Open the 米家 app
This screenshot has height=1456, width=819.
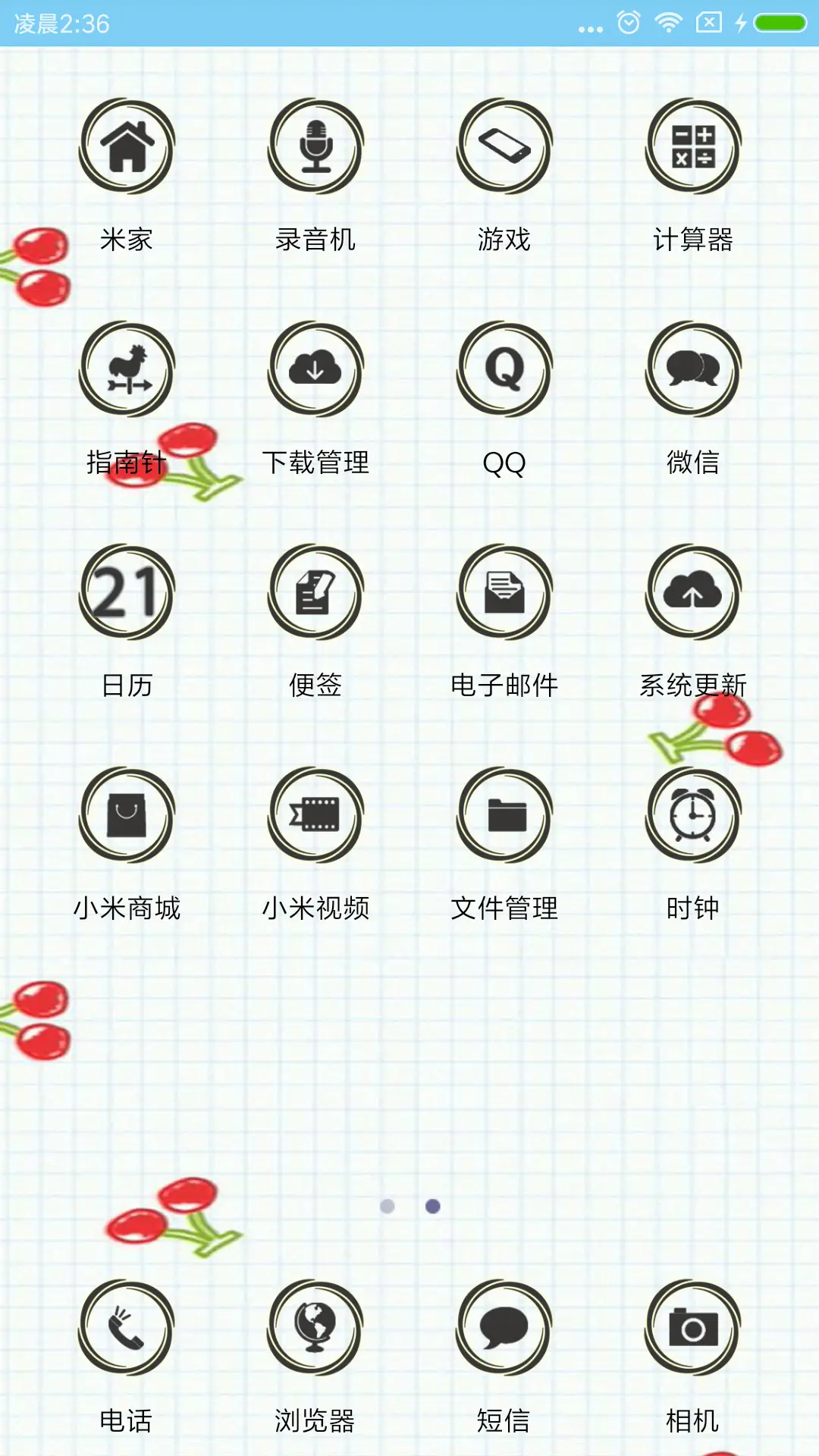(x=127, y=149)
